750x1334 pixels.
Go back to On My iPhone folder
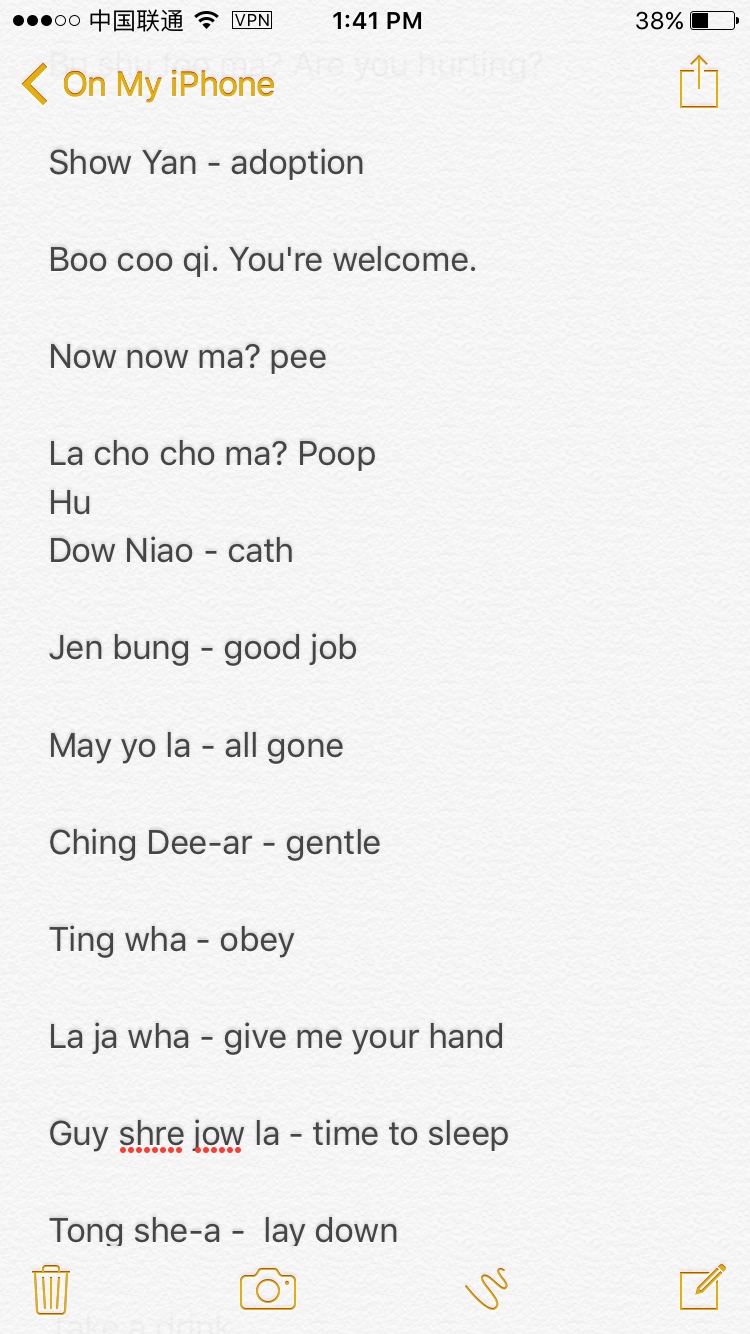[148, 84]
